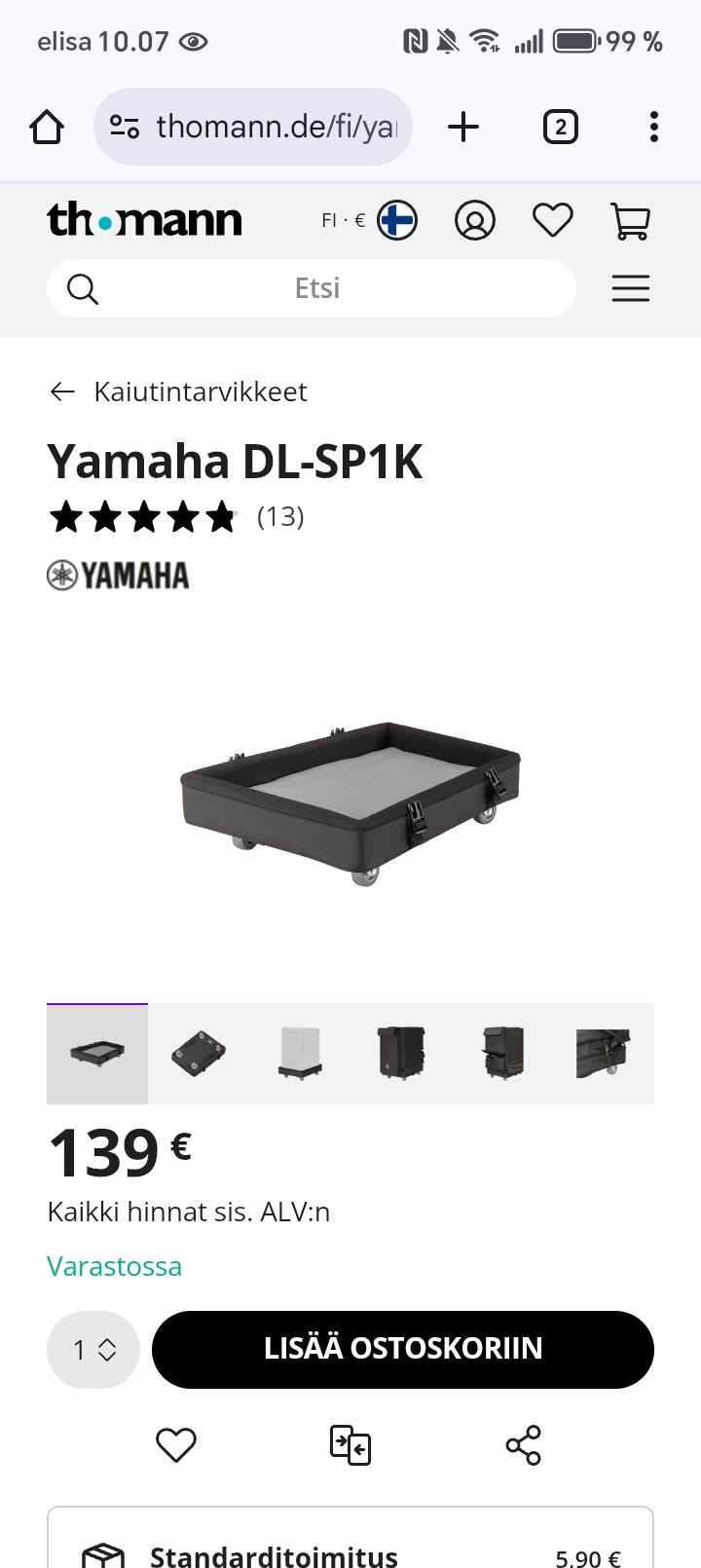The height and width of the screenshot is (1568, 701).
Task: Tap Lisää ostoskoriin button
Action: coord(403,1350)
